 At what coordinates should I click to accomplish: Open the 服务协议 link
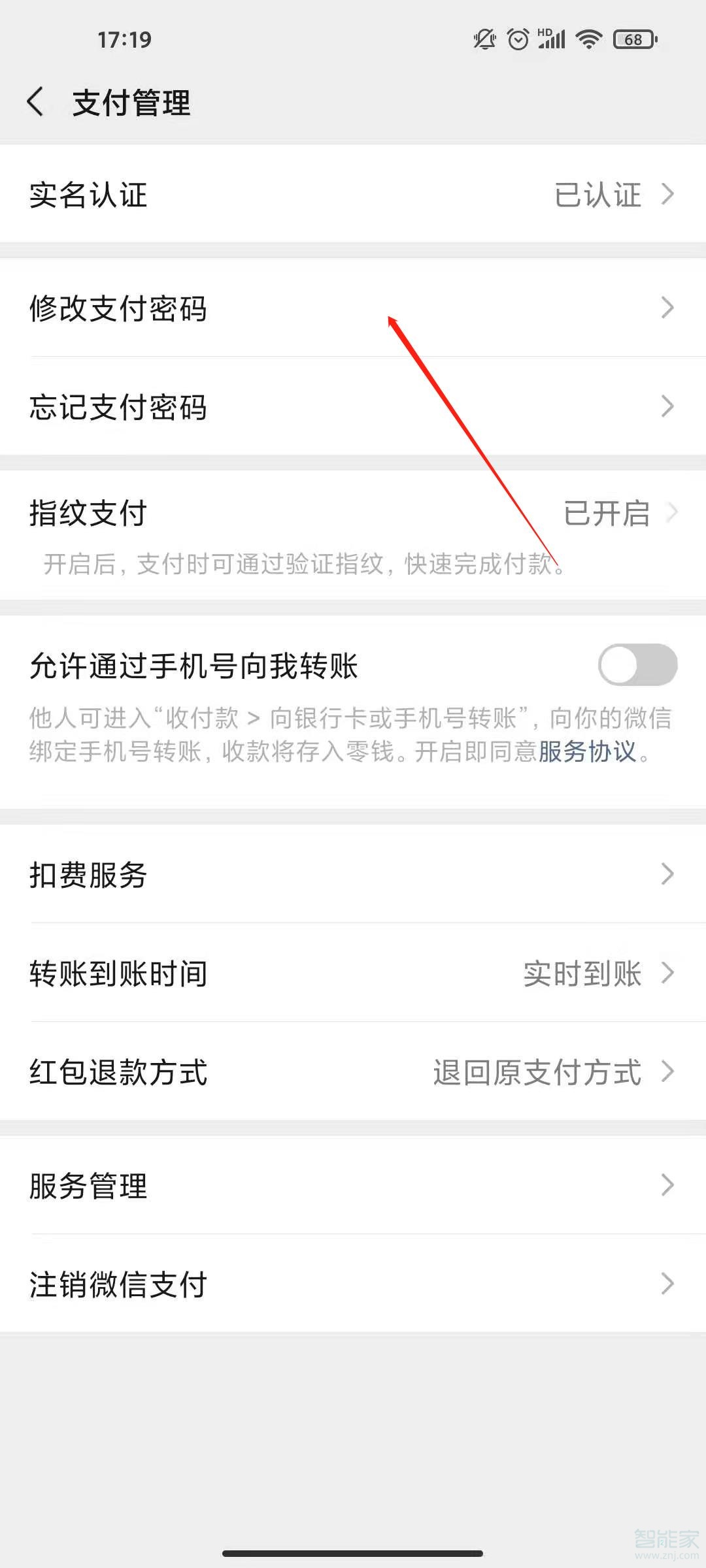point(587,751)
